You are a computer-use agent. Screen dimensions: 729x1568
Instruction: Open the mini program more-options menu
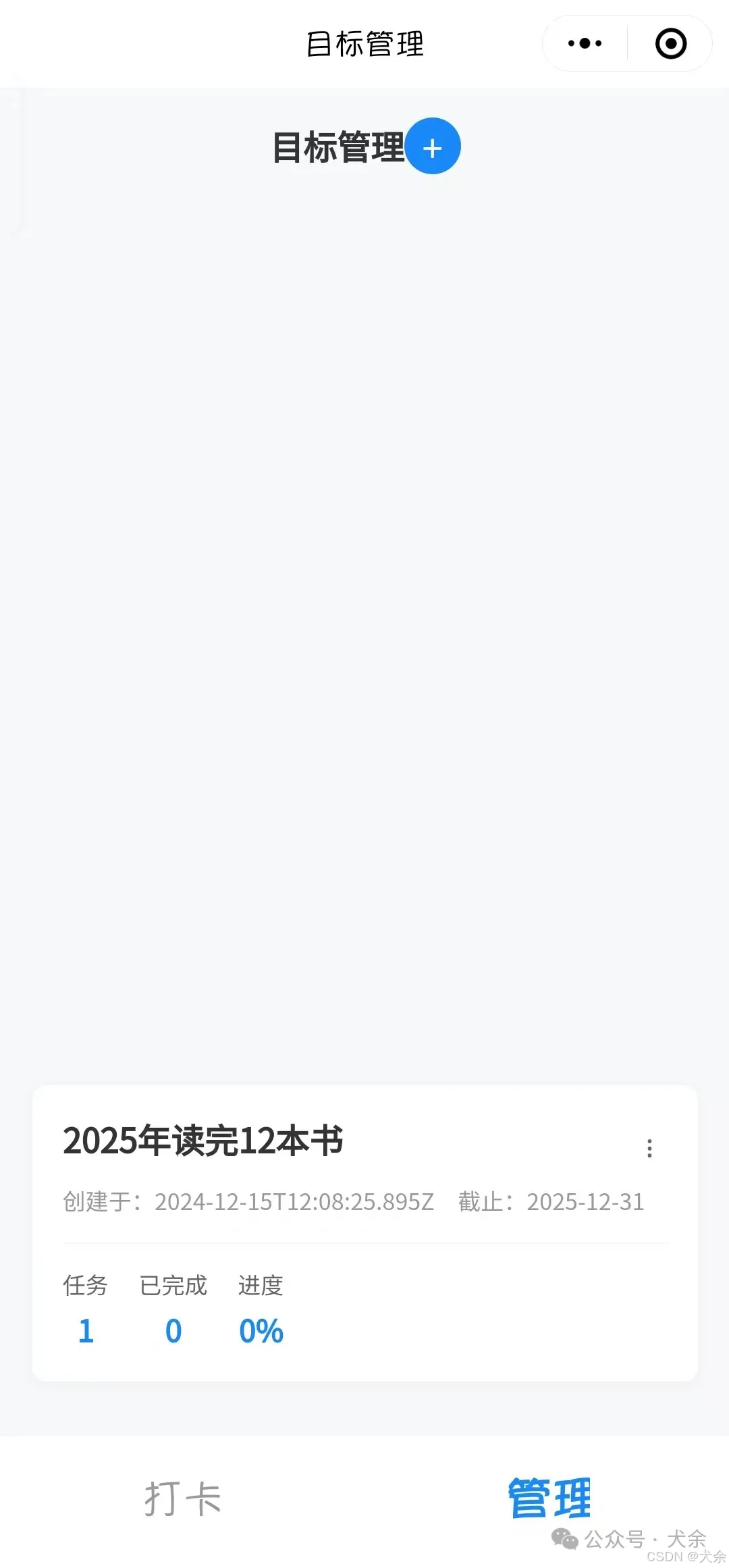(x=585, y=44)
